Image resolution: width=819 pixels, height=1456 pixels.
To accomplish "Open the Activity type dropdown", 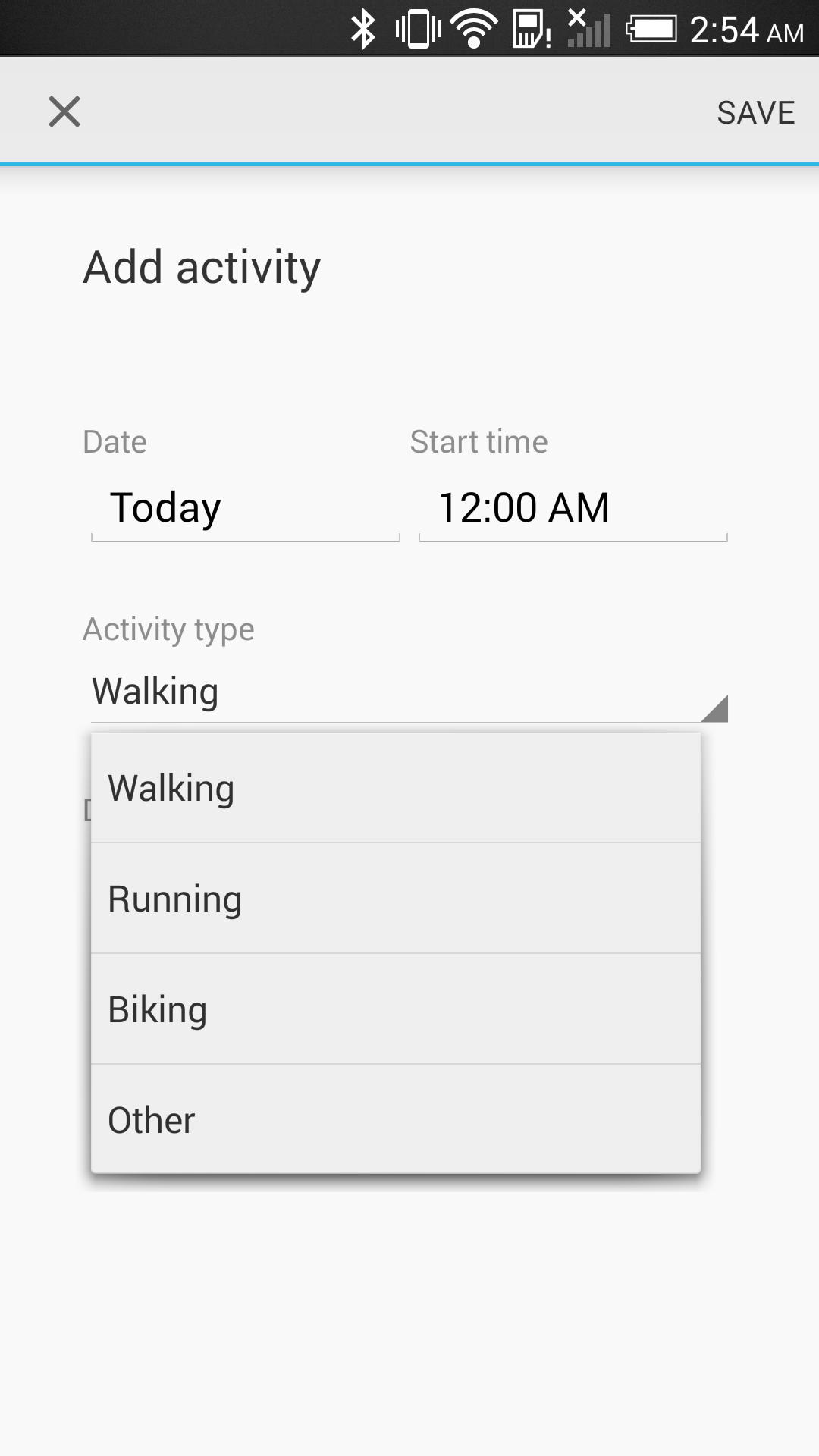I will pos(408,692).
